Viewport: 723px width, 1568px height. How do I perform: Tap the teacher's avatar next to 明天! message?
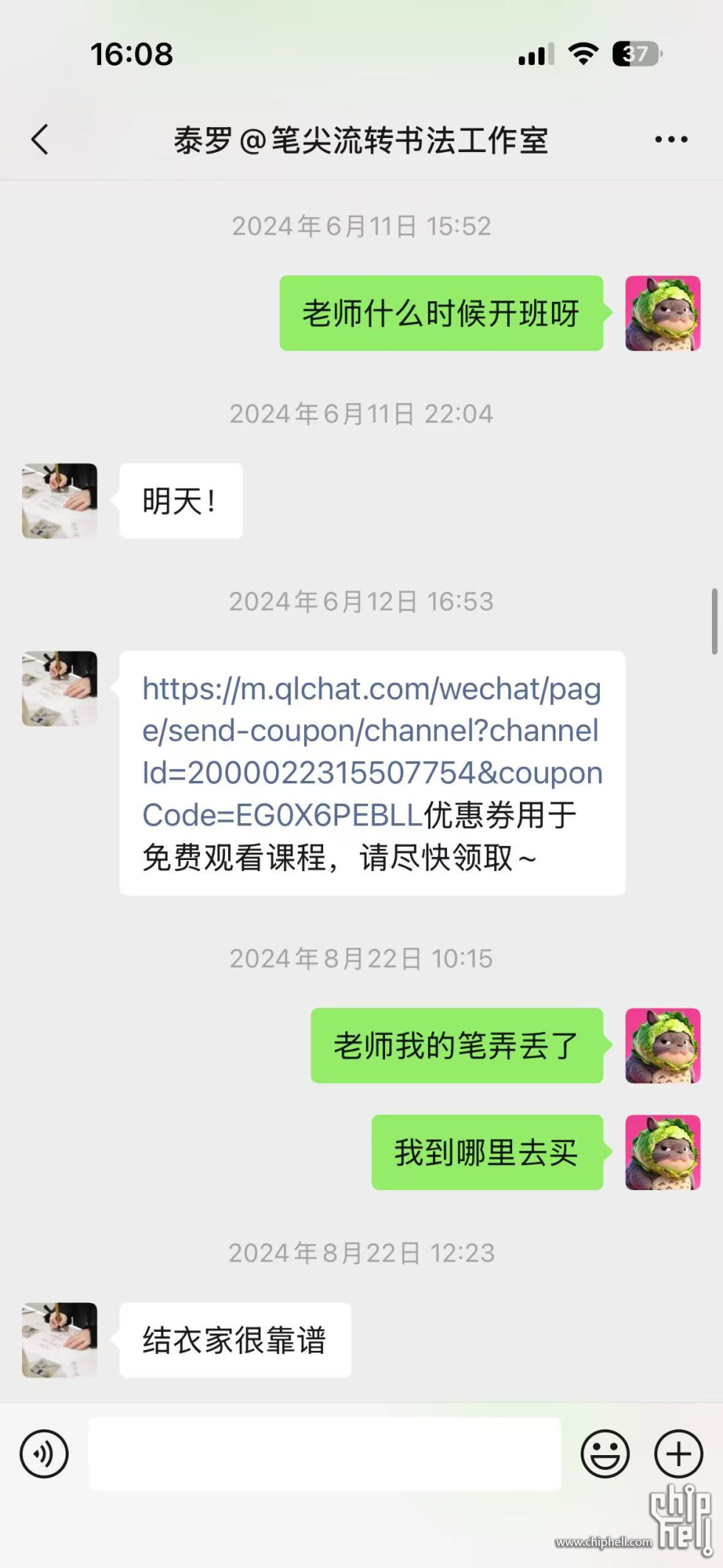point(59,501)
